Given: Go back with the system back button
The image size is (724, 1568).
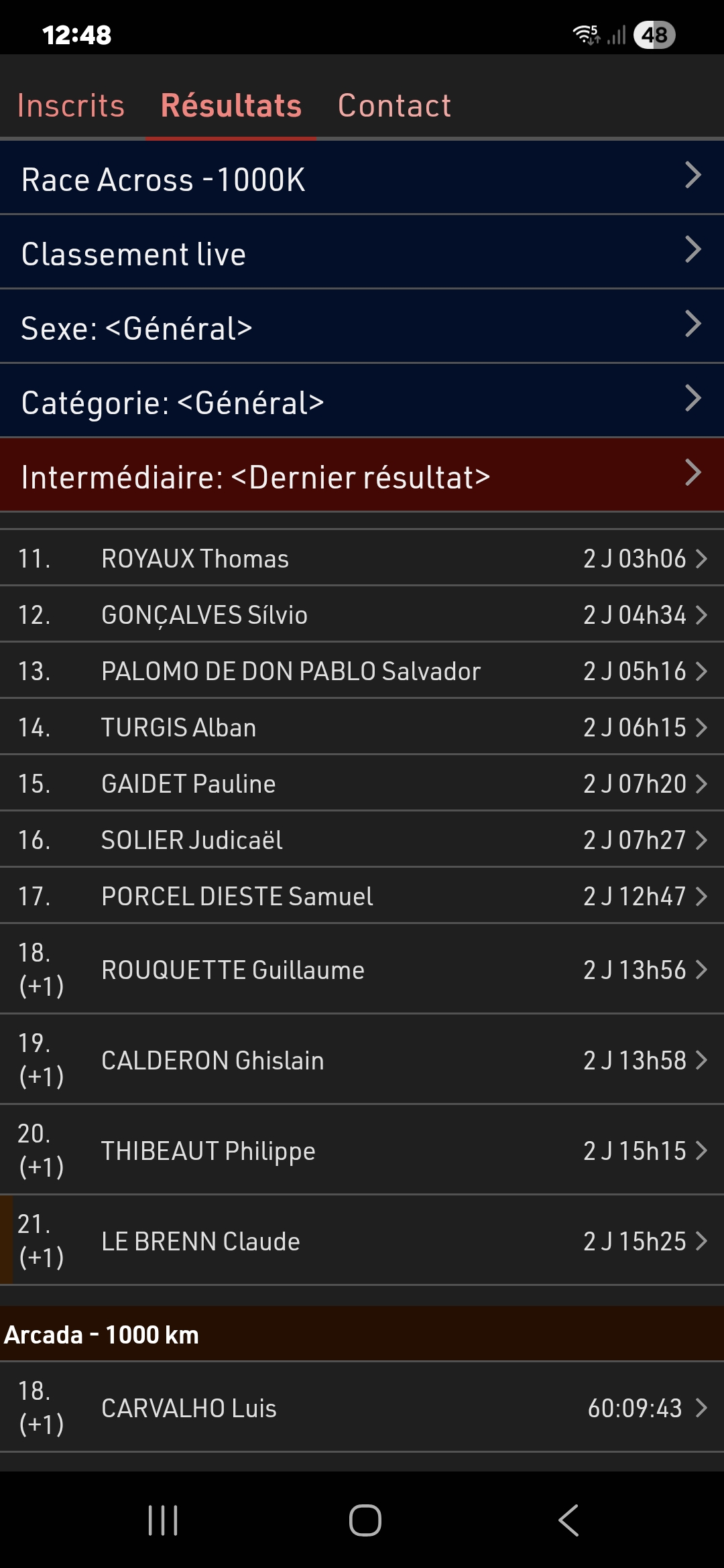Looking at the screenshot, I should (568, 1520).
